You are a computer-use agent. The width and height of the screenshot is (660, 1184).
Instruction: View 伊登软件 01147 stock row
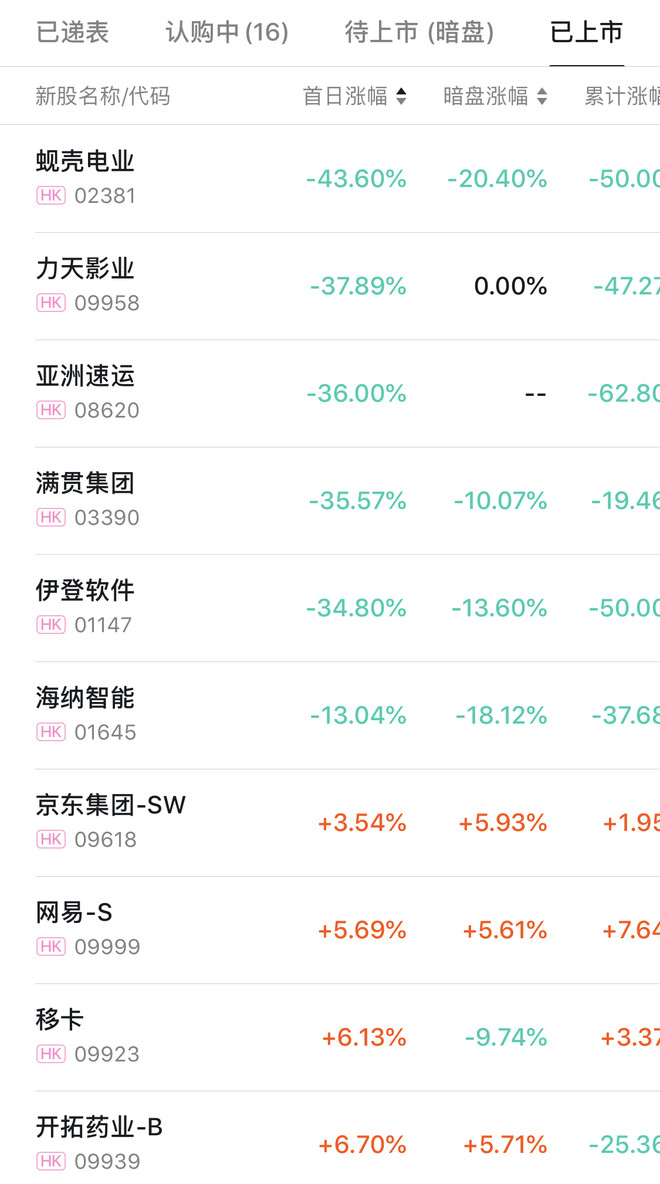[x=330, y=608]
